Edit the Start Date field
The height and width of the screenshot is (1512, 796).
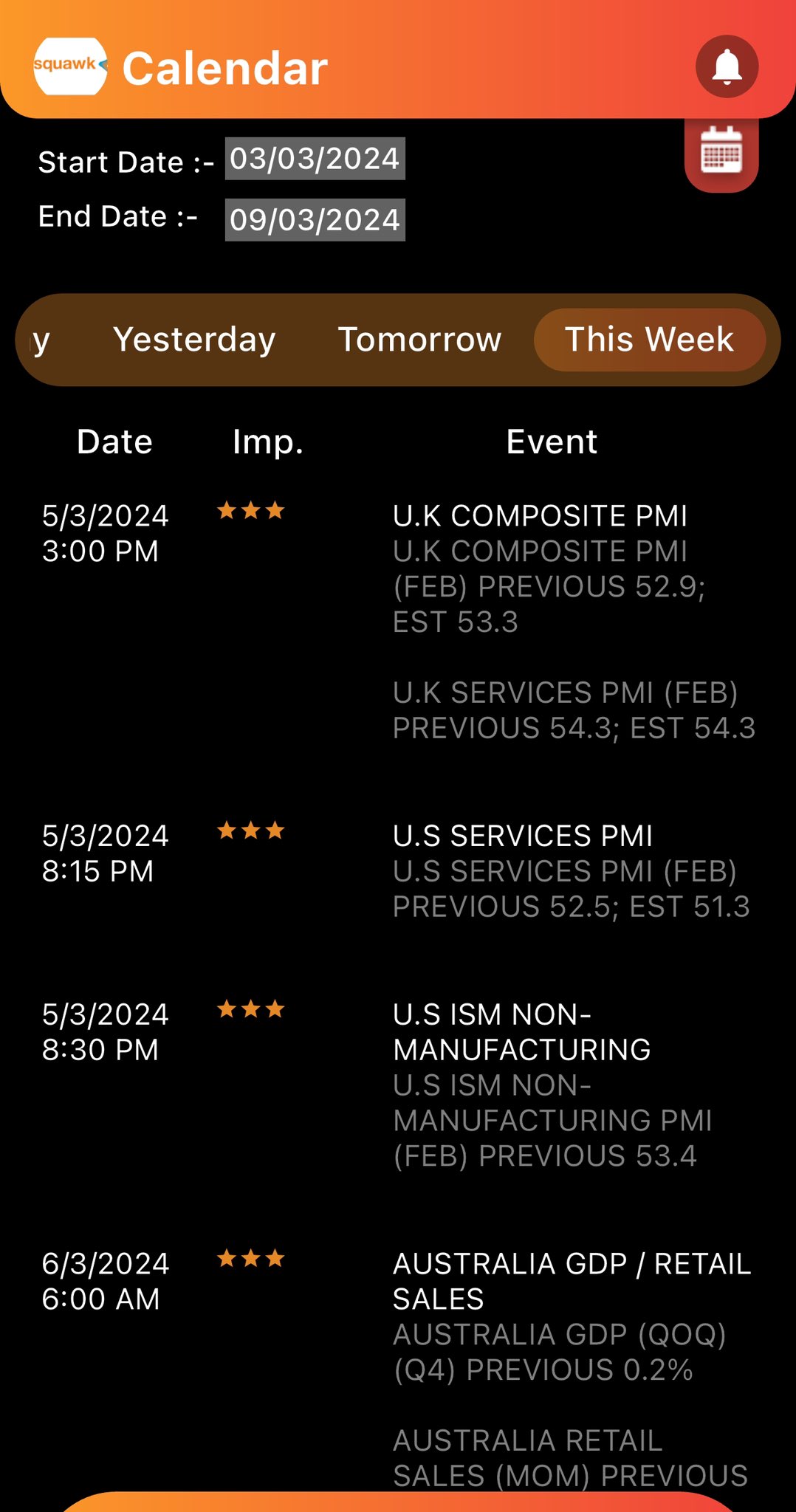coord(315,159)
